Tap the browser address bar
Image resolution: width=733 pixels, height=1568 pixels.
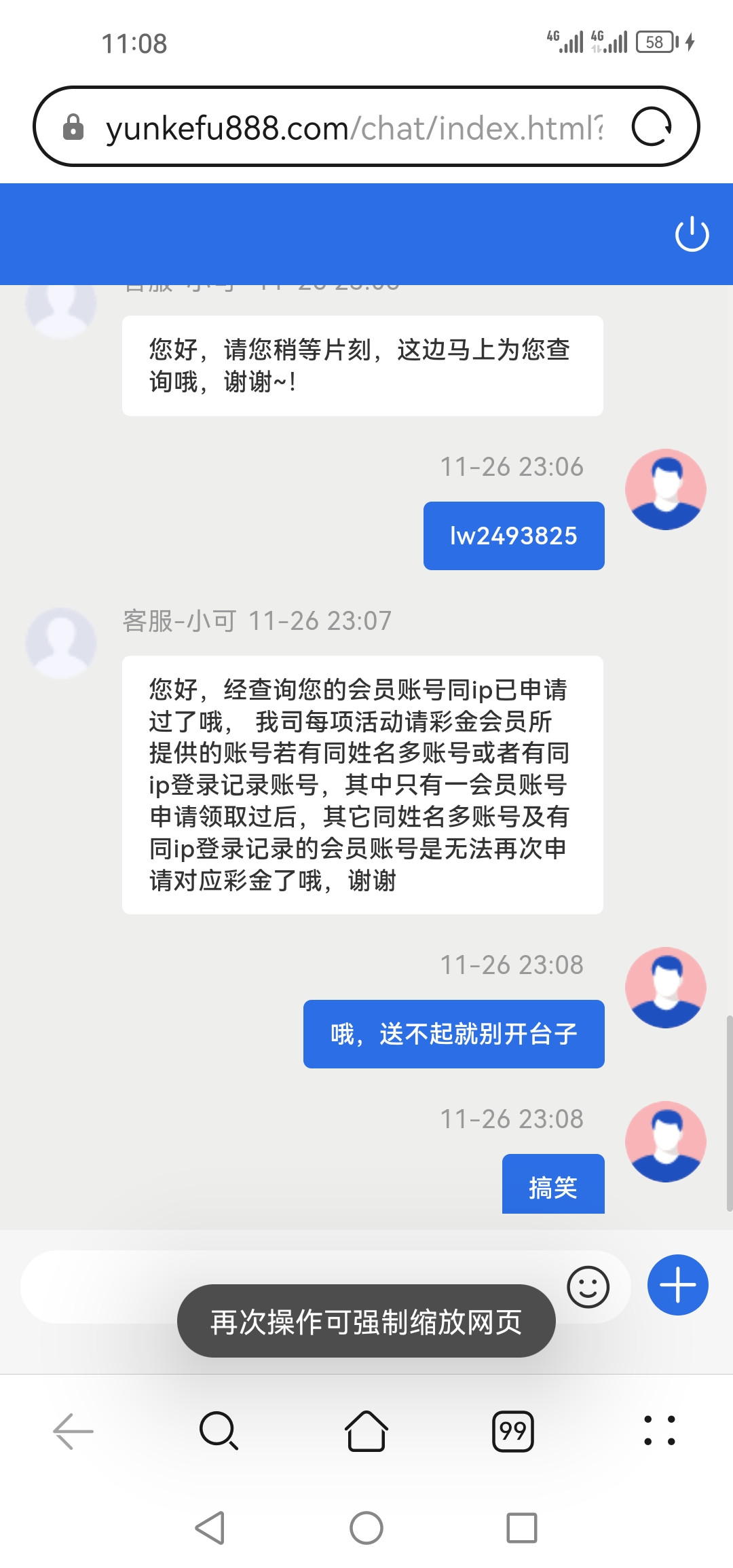353,127
